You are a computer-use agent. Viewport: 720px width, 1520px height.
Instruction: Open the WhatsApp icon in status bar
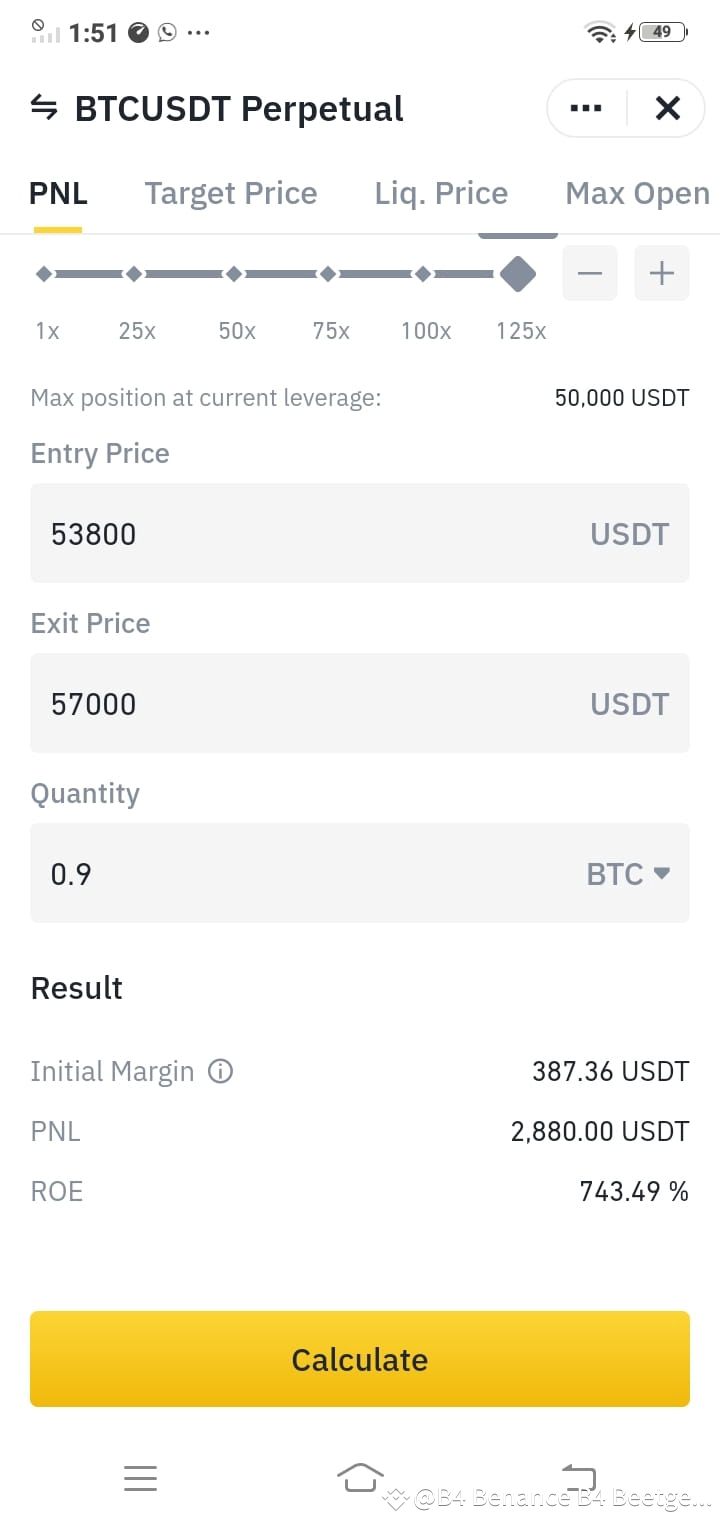point(166,31)
